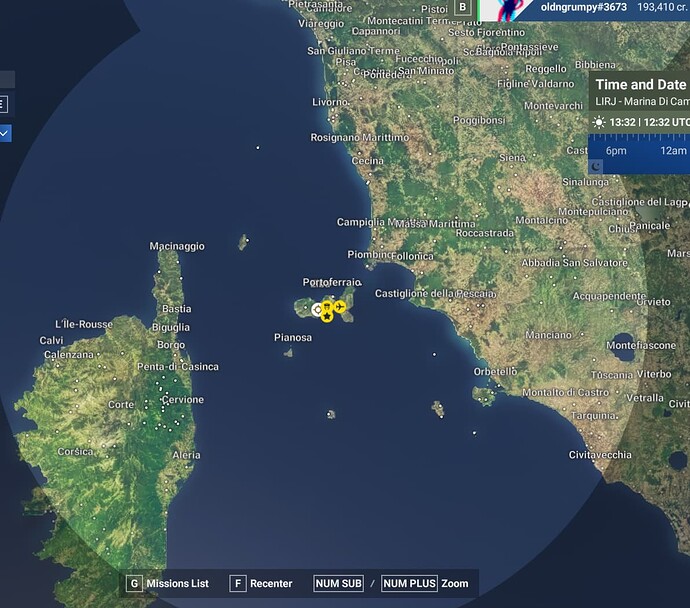Tap the B key button at top
Screen dimensions: 690x608
(462, 7)
